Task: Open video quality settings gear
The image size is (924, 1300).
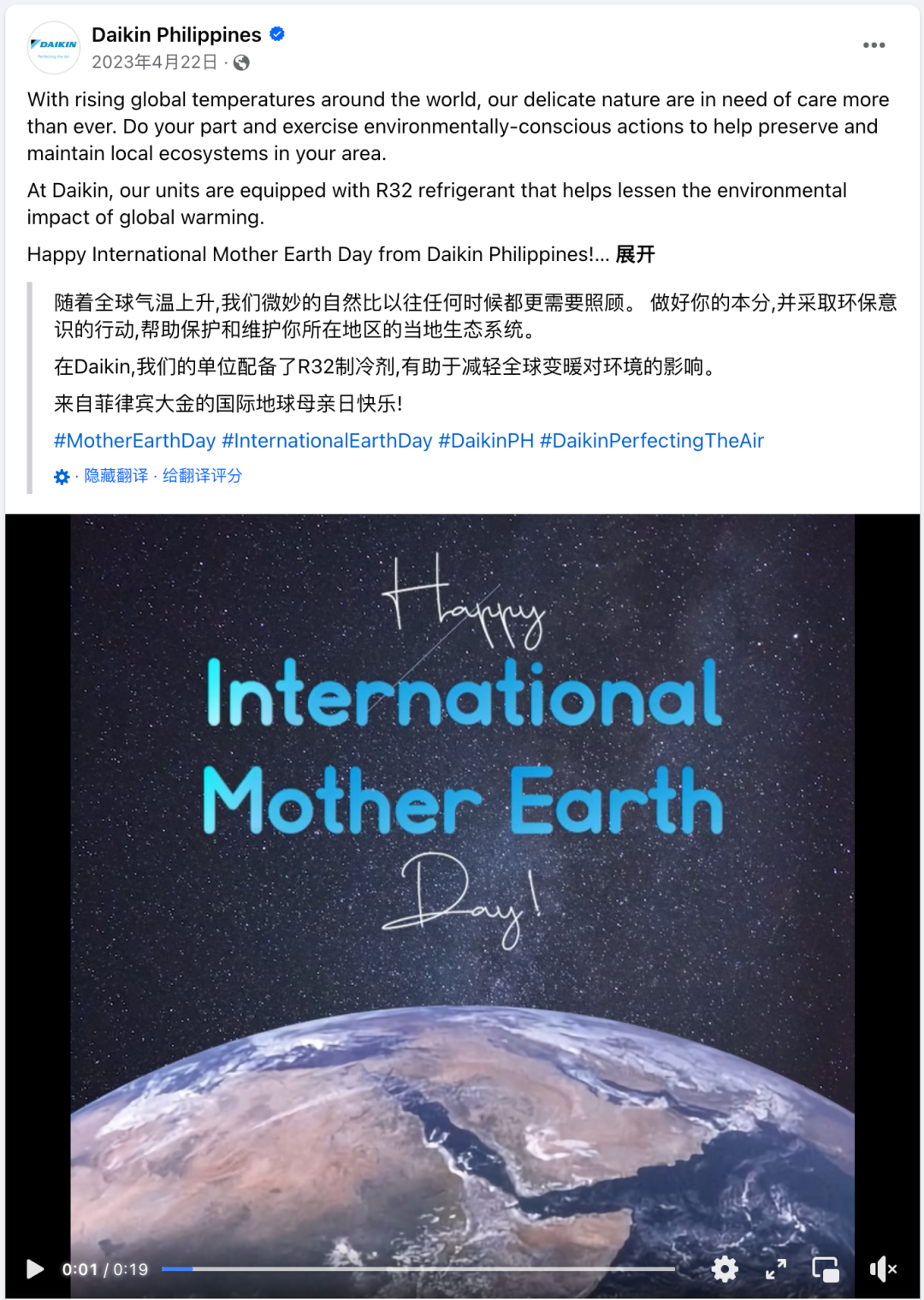Action: click(725, 1269)
